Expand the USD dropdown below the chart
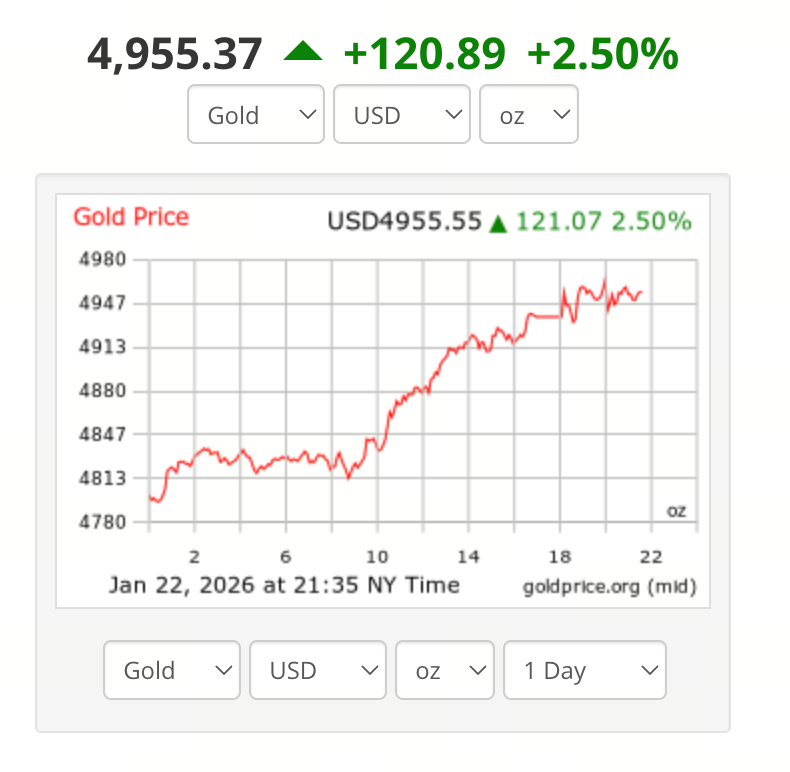The image size is (790, 772). coord(317,669)
